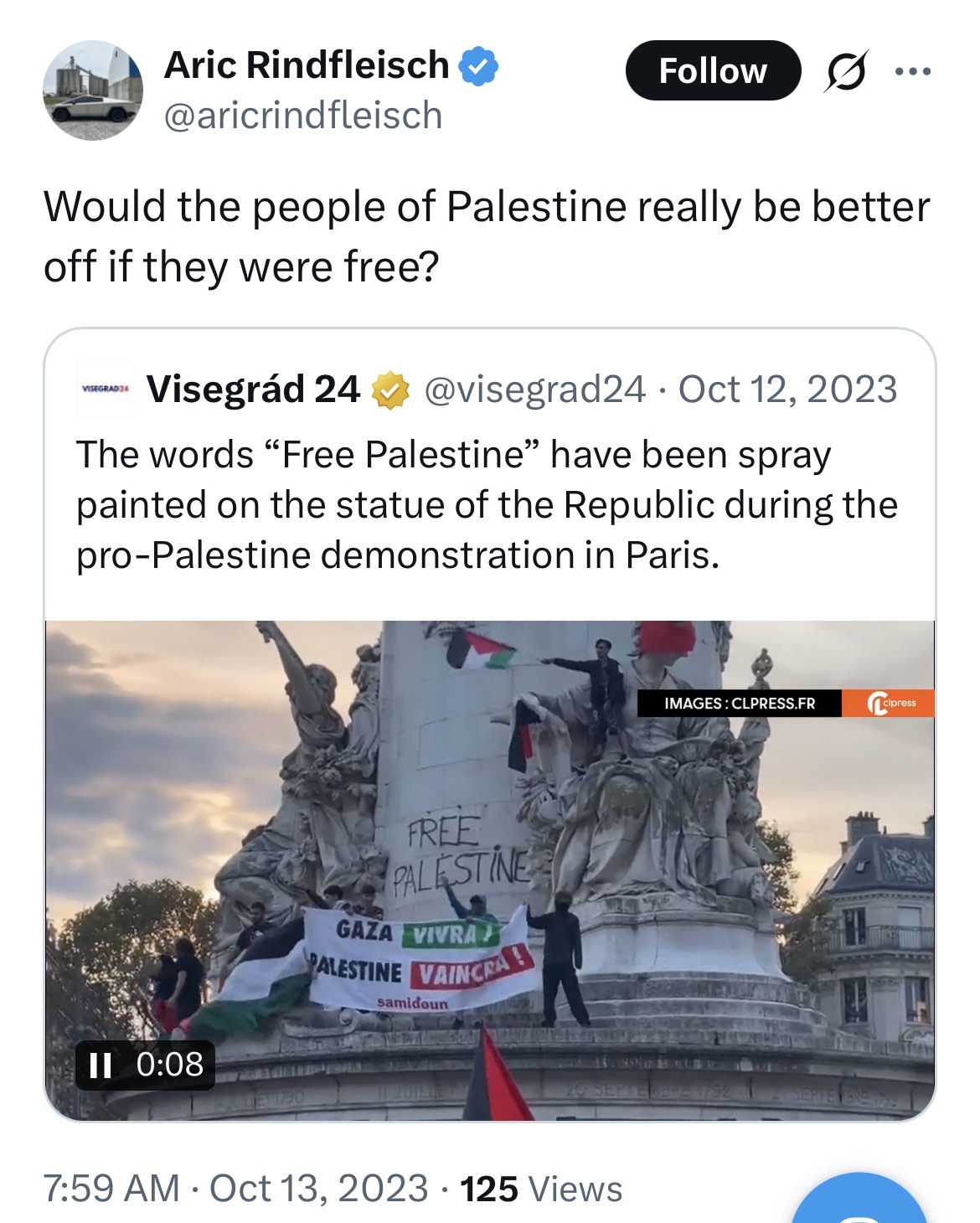
Task: Click the CLPress logo inside the video
Action: click(890, 704)
